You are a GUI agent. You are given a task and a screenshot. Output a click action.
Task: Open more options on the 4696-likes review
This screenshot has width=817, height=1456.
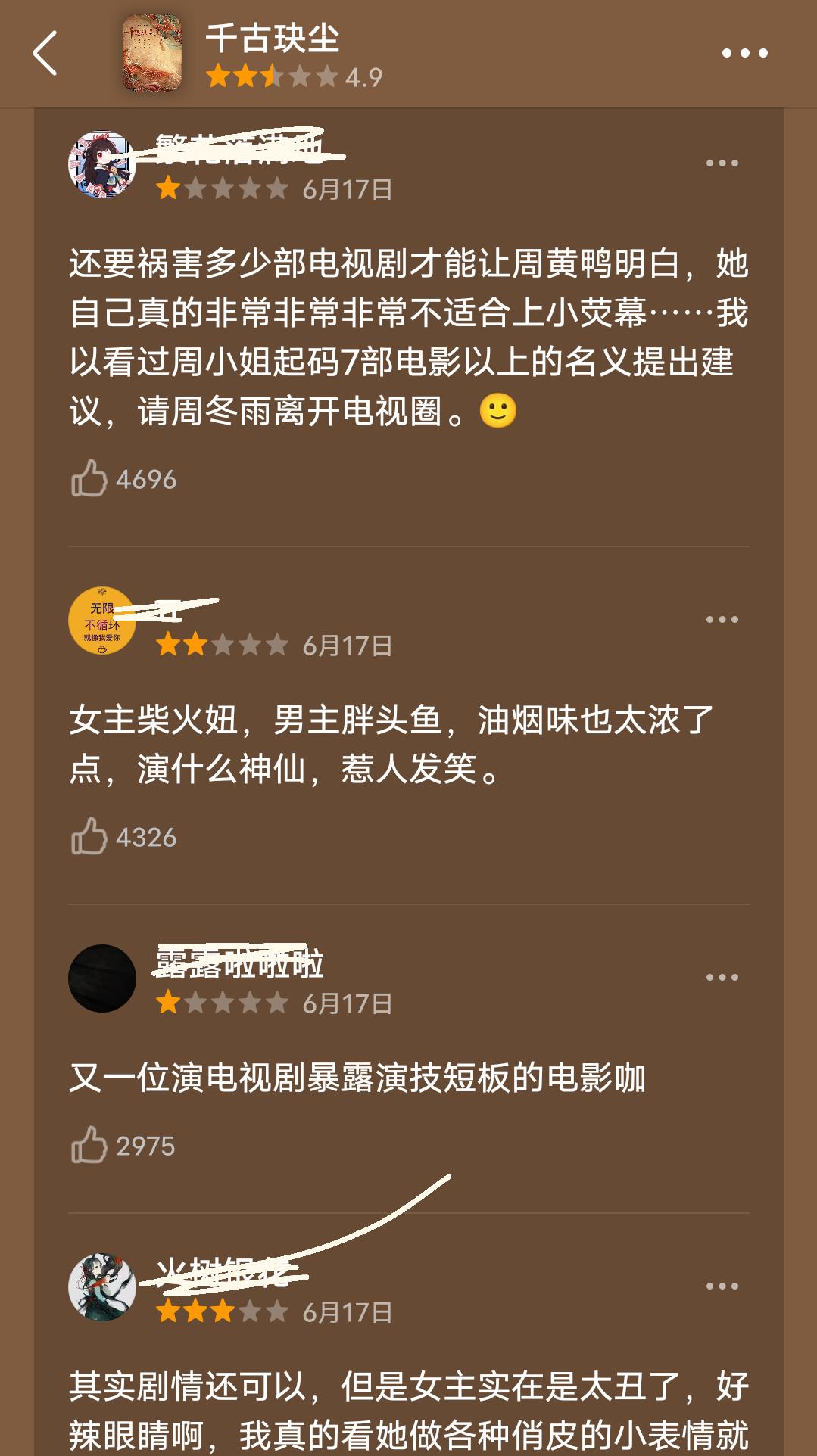722,163
